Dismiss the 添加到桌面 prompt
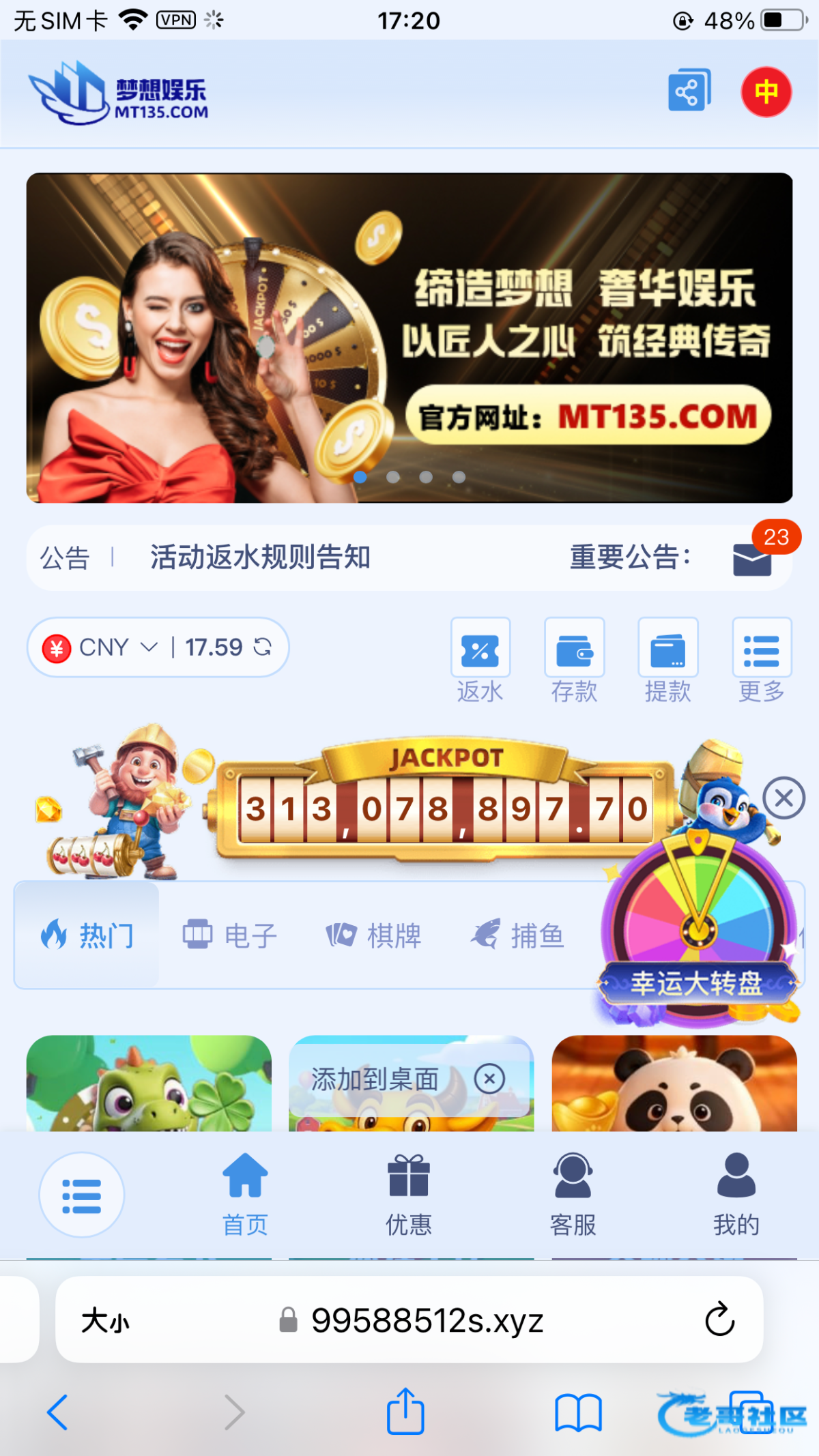Viewport: 819px width, 1456px height. point(489,1079)
